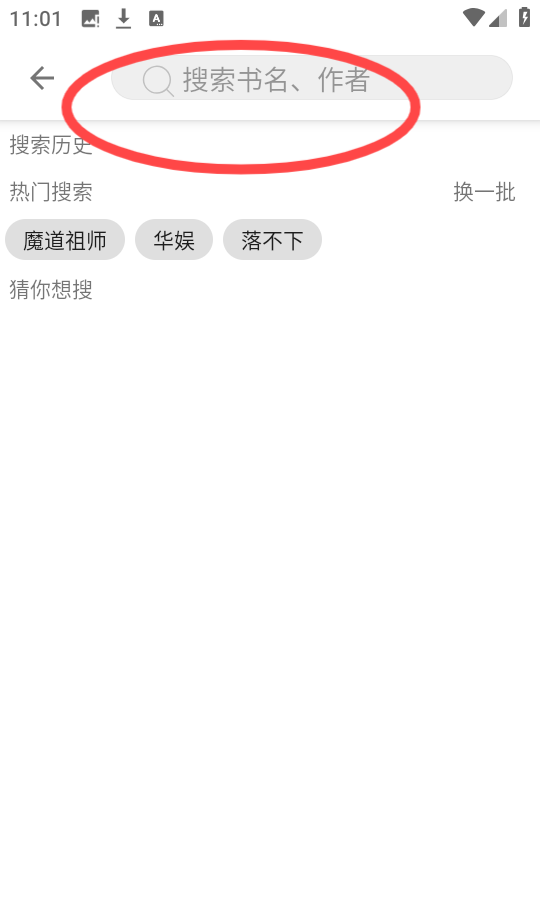This screenshot has height=919, width=540.
Task: Pick the 落不下 hot search chip
Action: [x=273, y=240]
